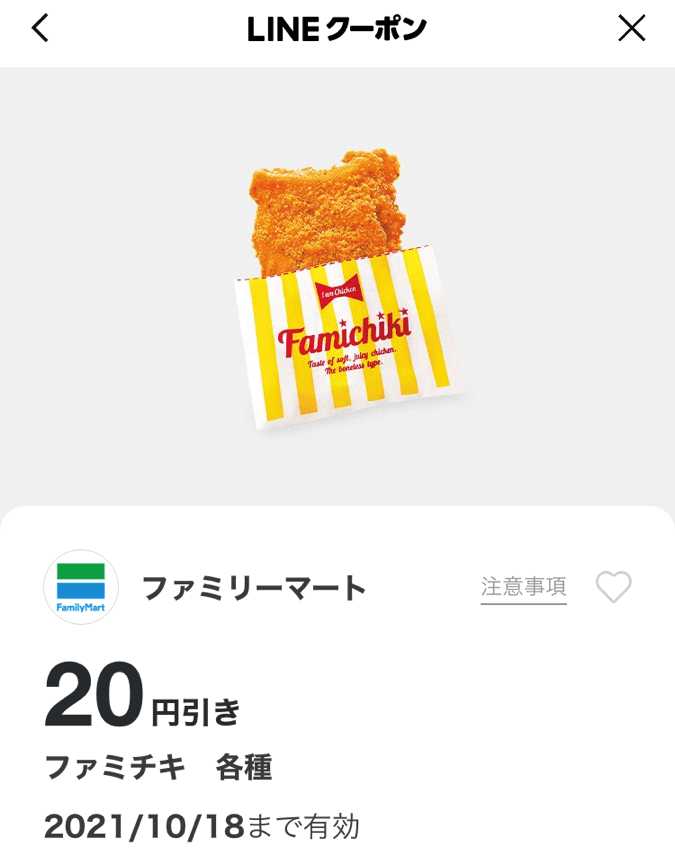
Task: Close the LINE coupon screen
Action: 631,28
